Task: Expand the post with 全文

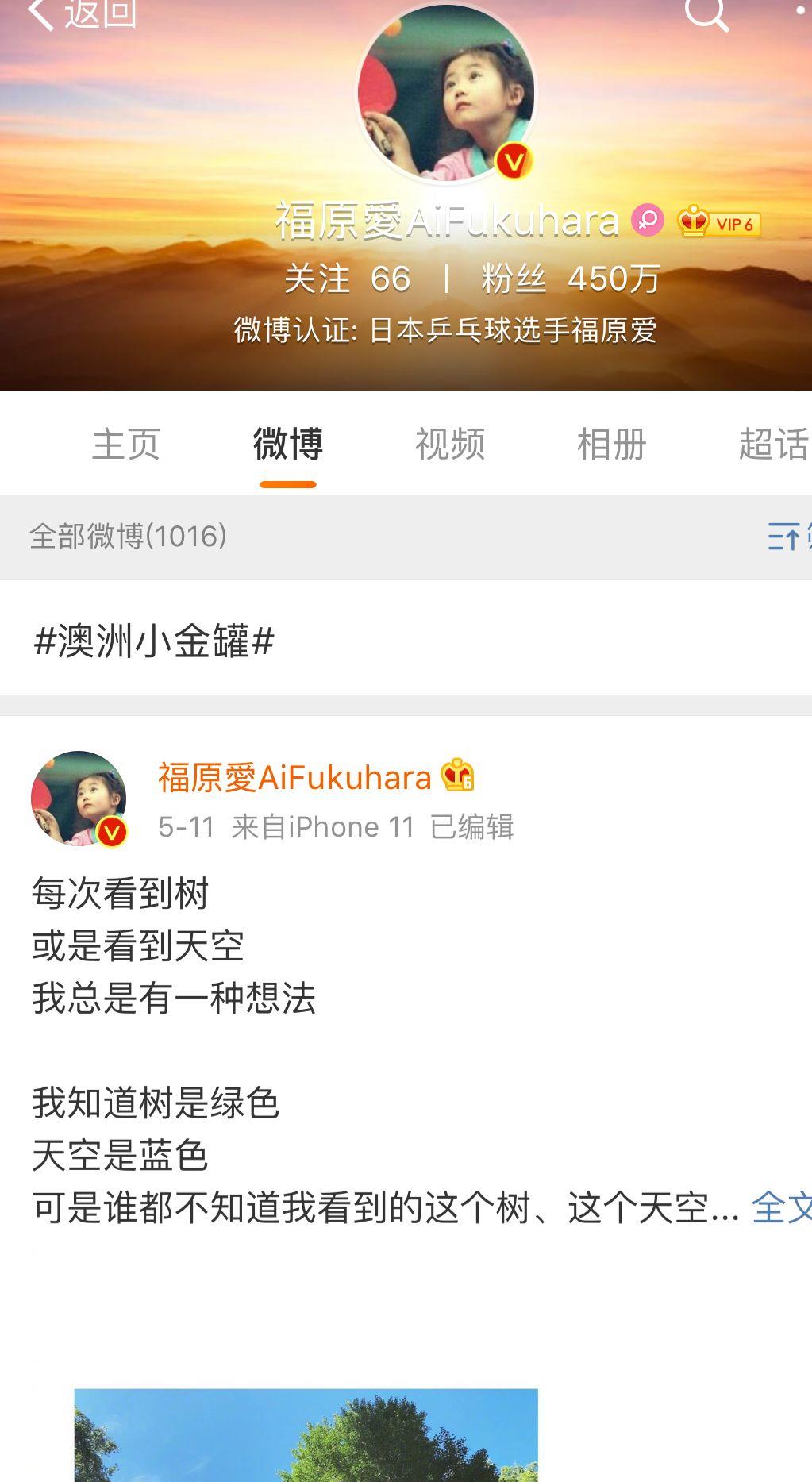Action: [781, 1207]
